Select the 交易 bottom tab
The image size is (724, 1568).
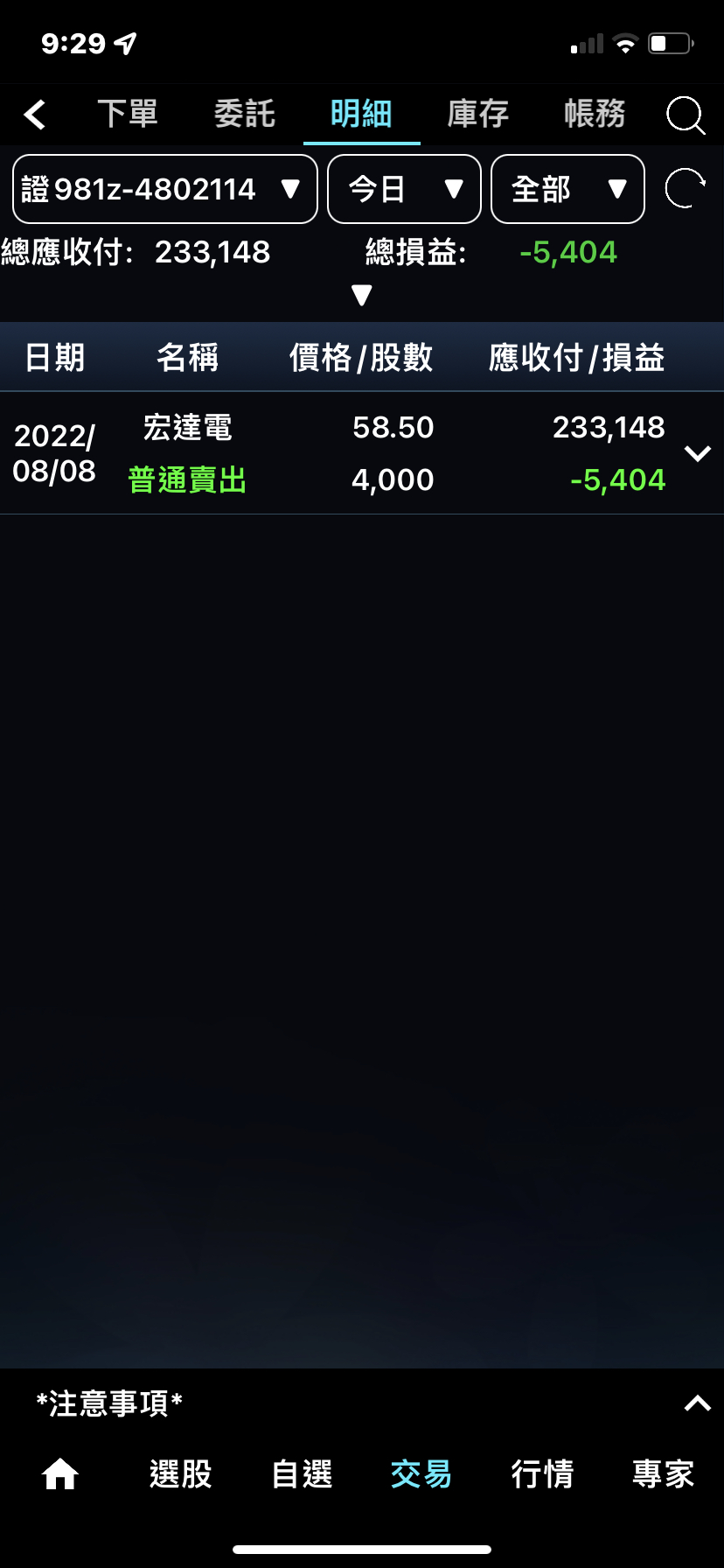pos(421,1474)
